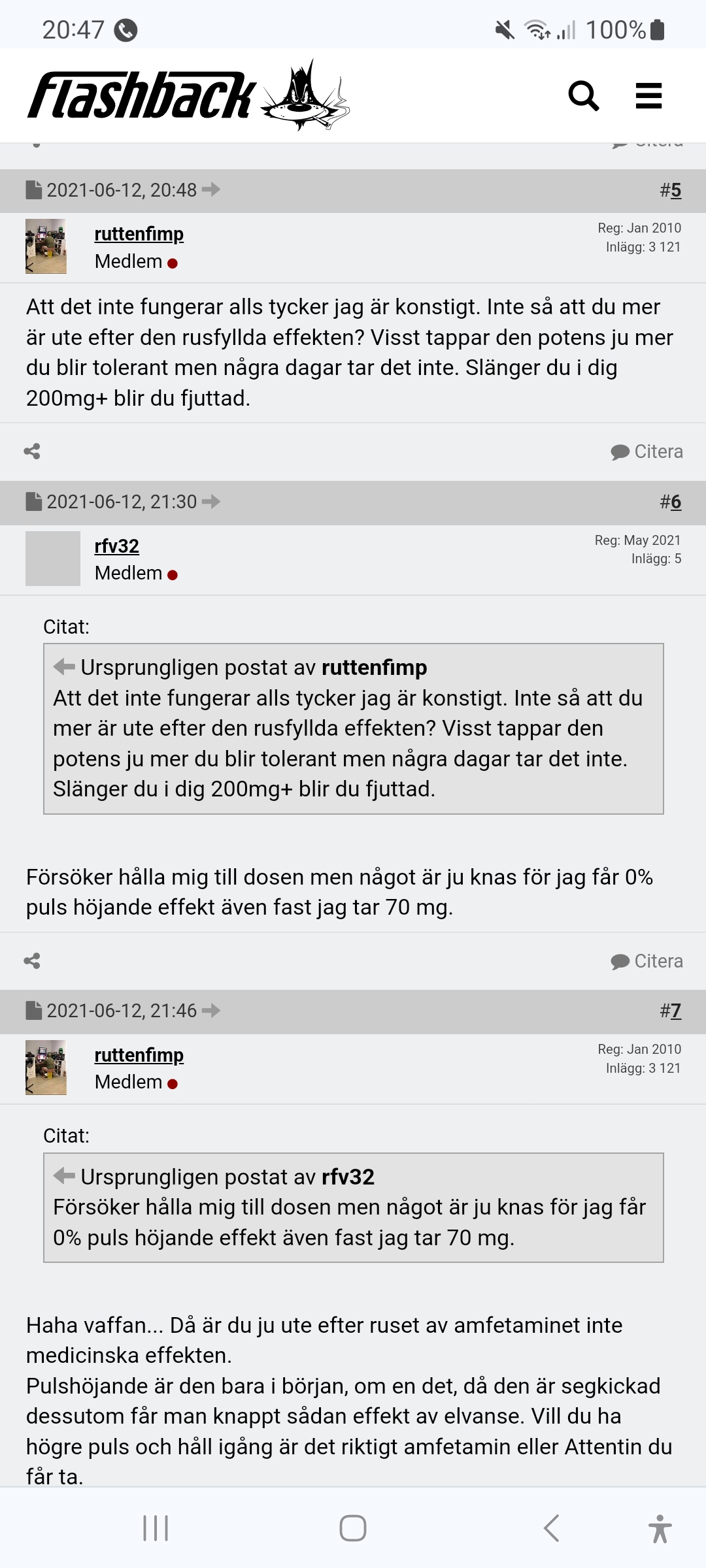Viewport: 706px width, 1568px height.
Task: Open the hamburger menu
Action: coord(648,96)
